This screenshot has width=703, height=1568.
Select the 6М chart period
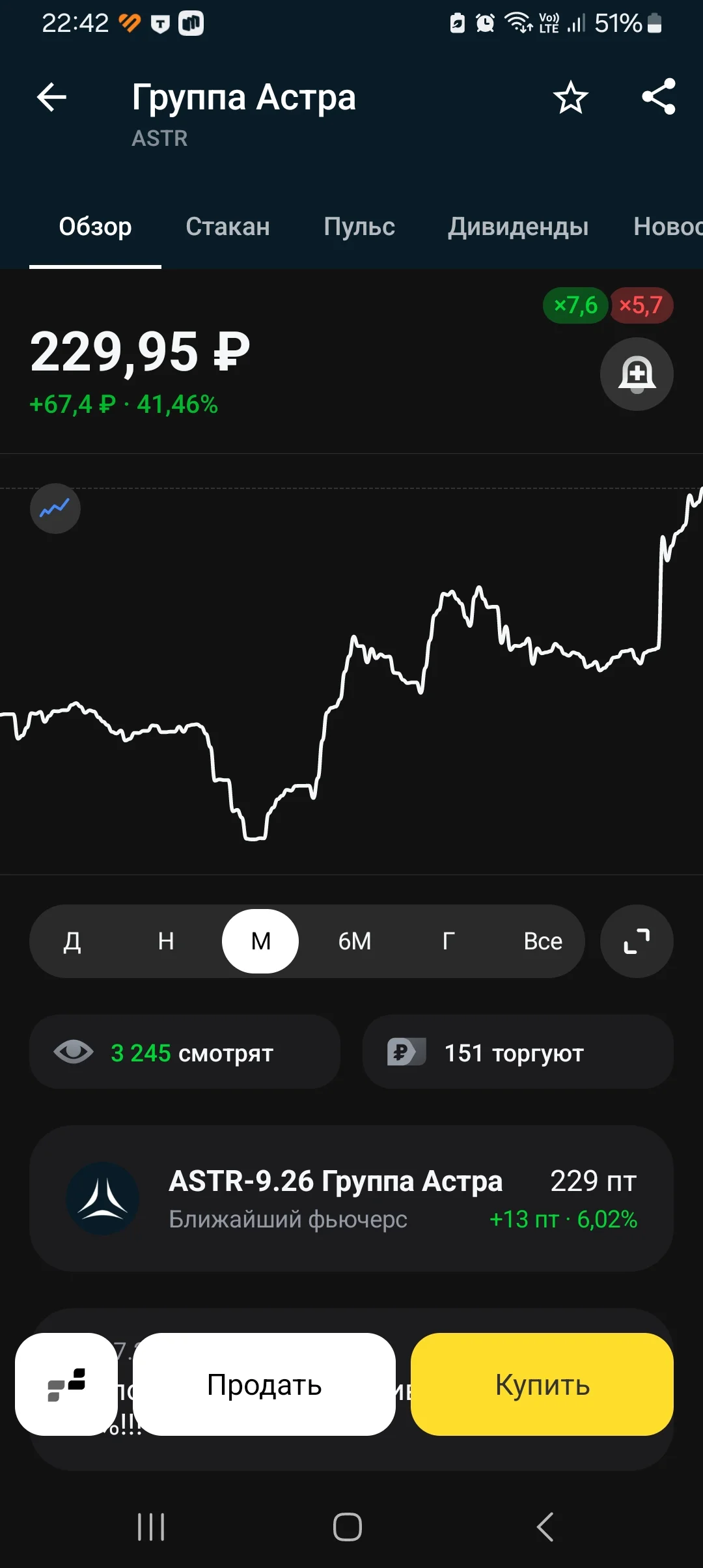pyautogui.click(x=355, y=941)
